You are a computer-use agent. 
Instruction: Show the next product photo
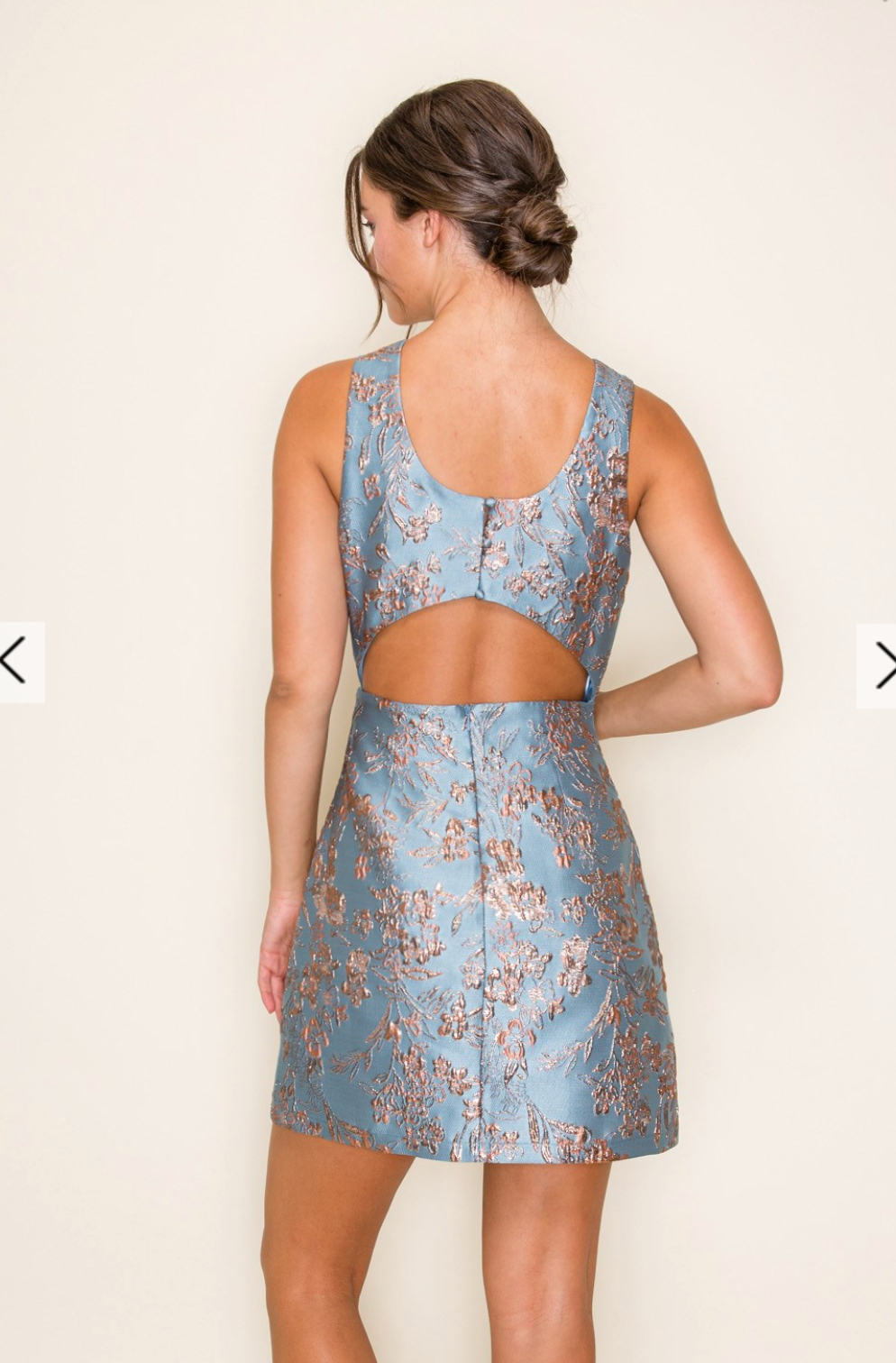coord(879,667)
